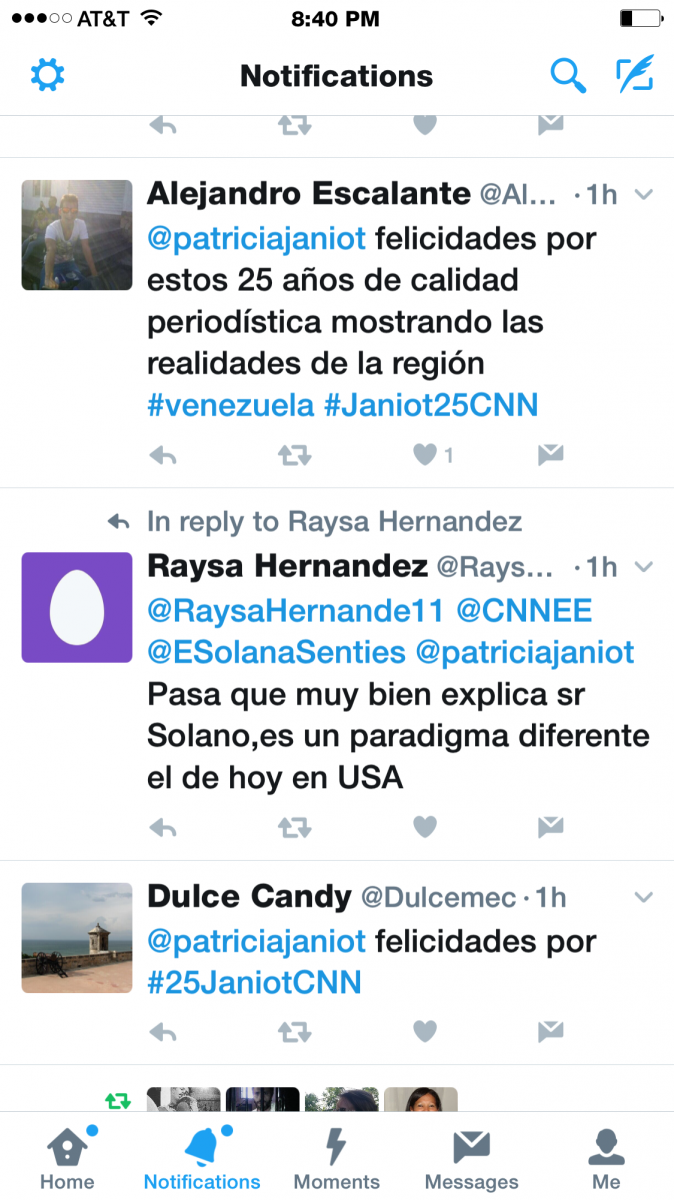Open the @ESolanaSenties mention
The height and width of the screenshot is (1200, 674).
[x=277, y=652]
